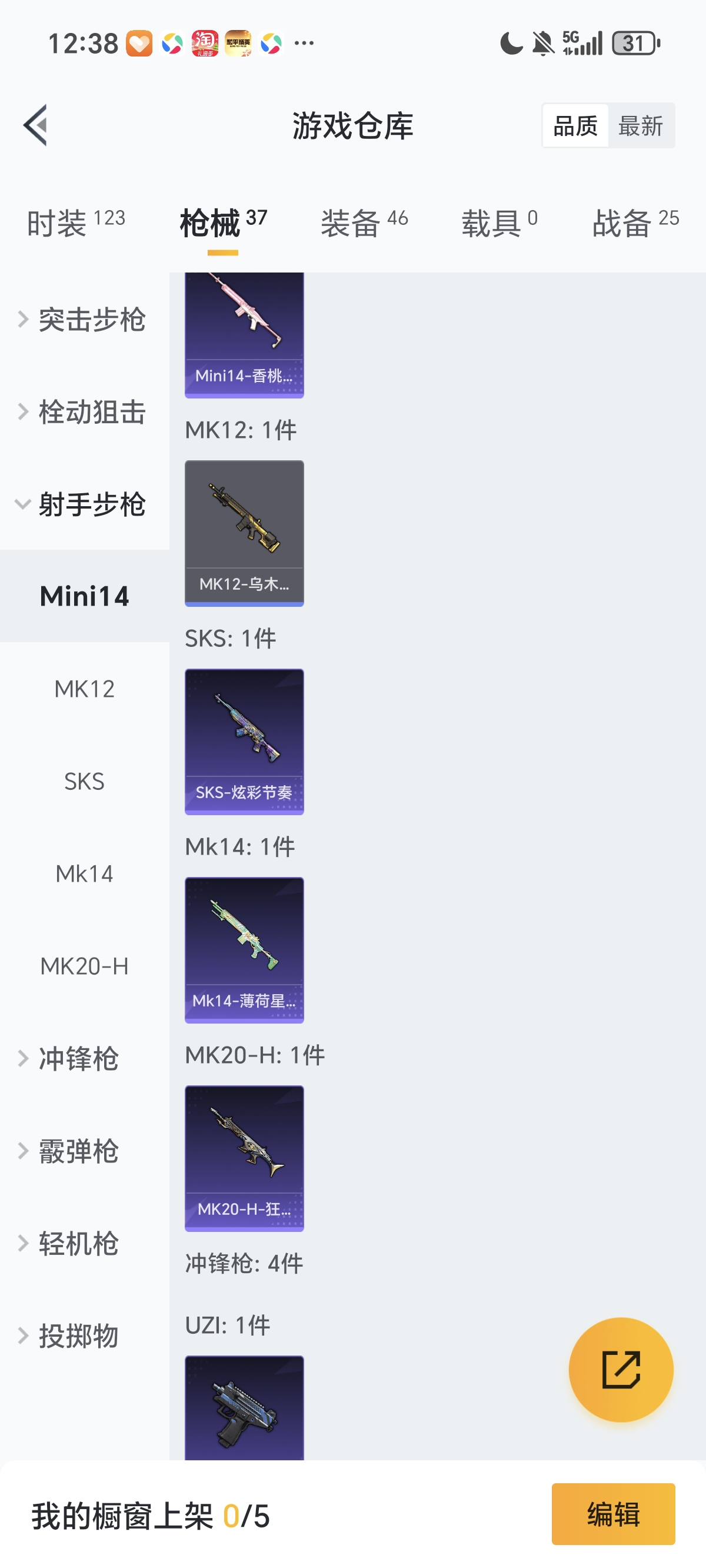This screenshot has width=706, height=1568.
Task: Tap the orange share floating button
Action: (621, 1370)
